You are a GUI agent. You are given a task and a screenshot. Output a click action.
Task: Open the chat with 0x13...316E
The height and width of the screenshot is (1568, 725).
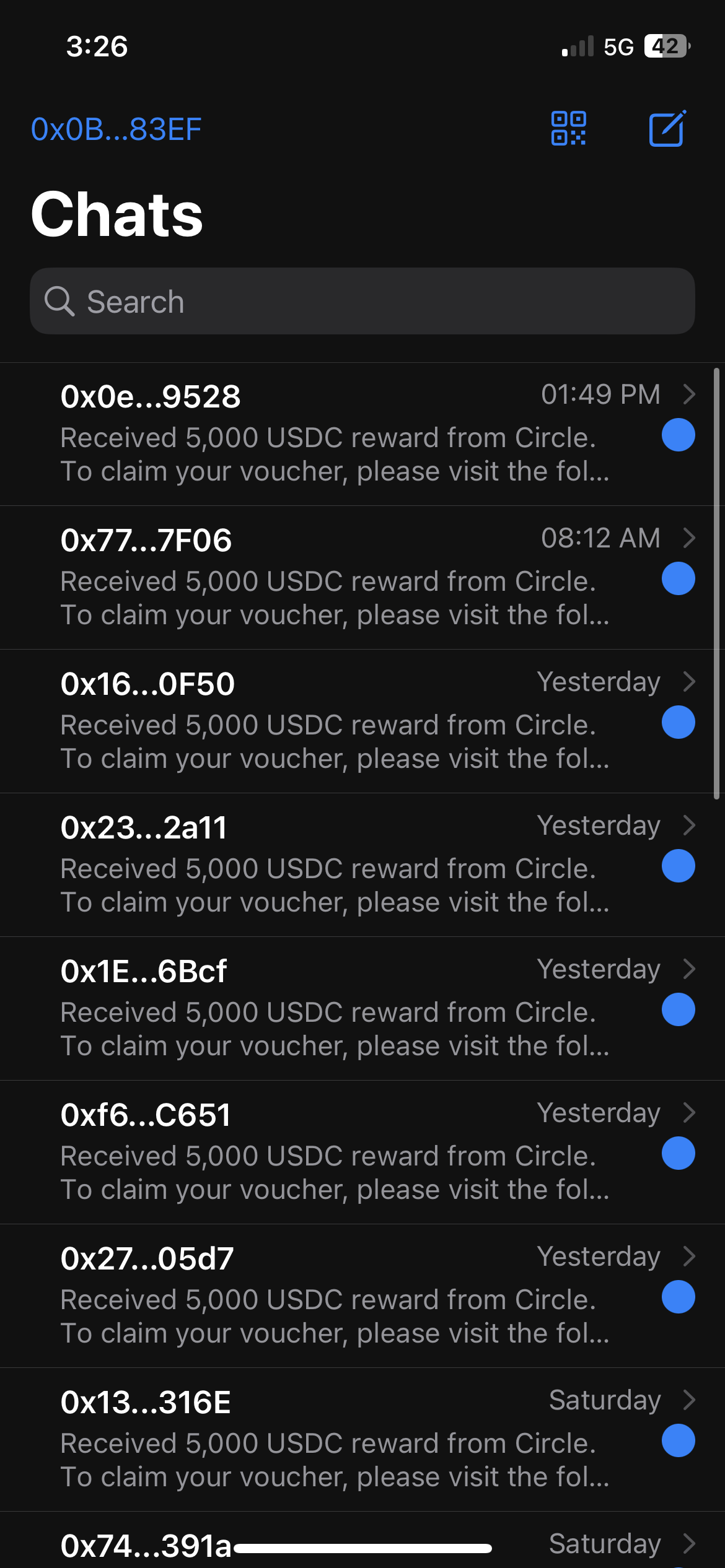click(362, 1440)
